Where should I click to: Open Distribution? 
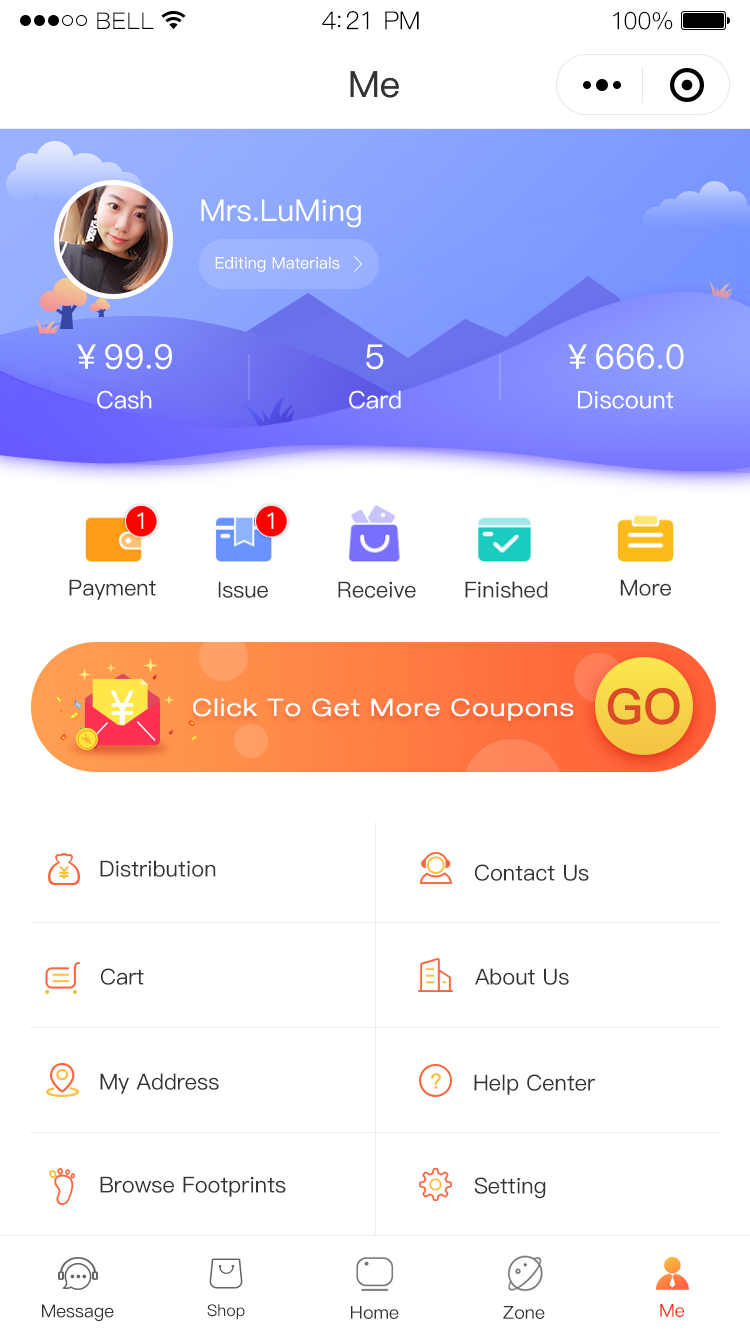(x=157, y=869)
